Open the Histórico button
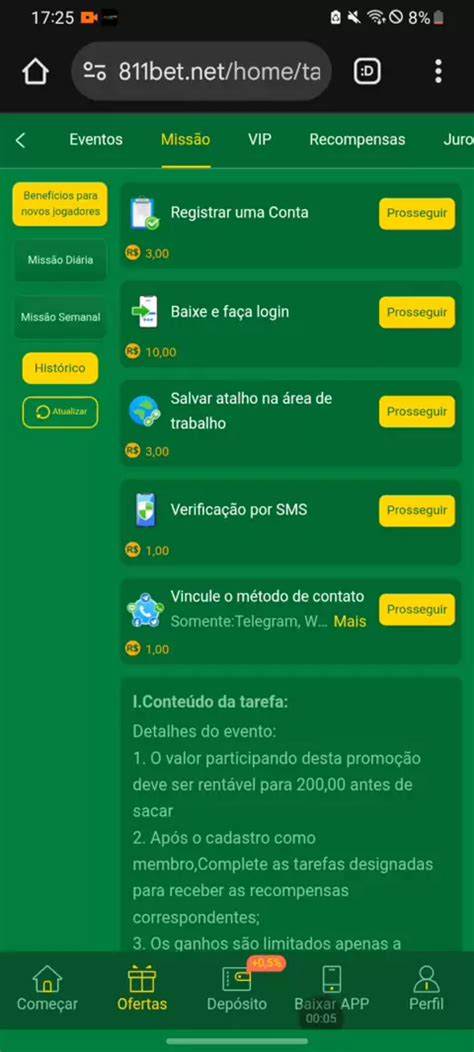474x1052 pixels. [x=60, y=368]
